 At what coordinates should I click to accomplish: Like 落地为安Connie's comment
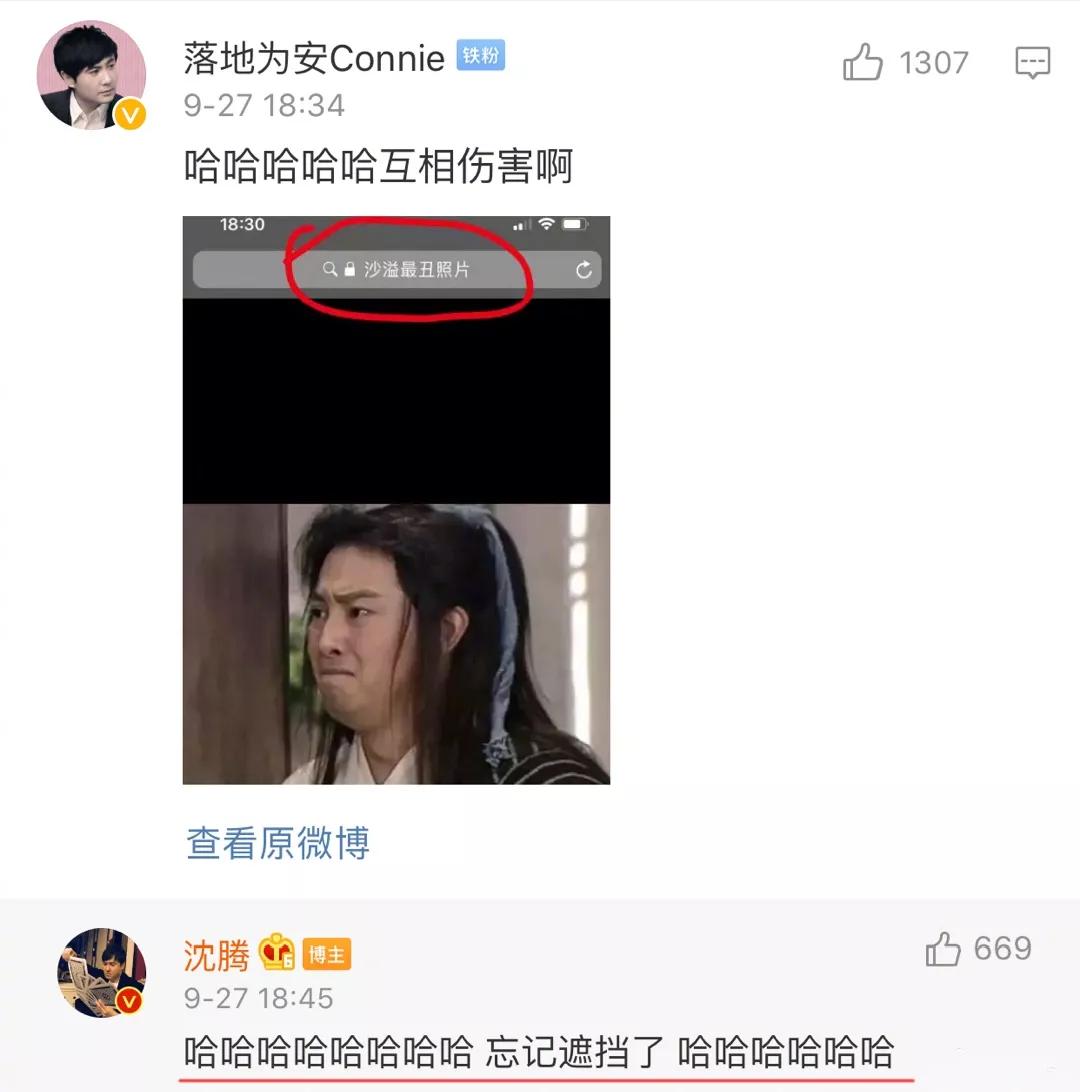864,63
